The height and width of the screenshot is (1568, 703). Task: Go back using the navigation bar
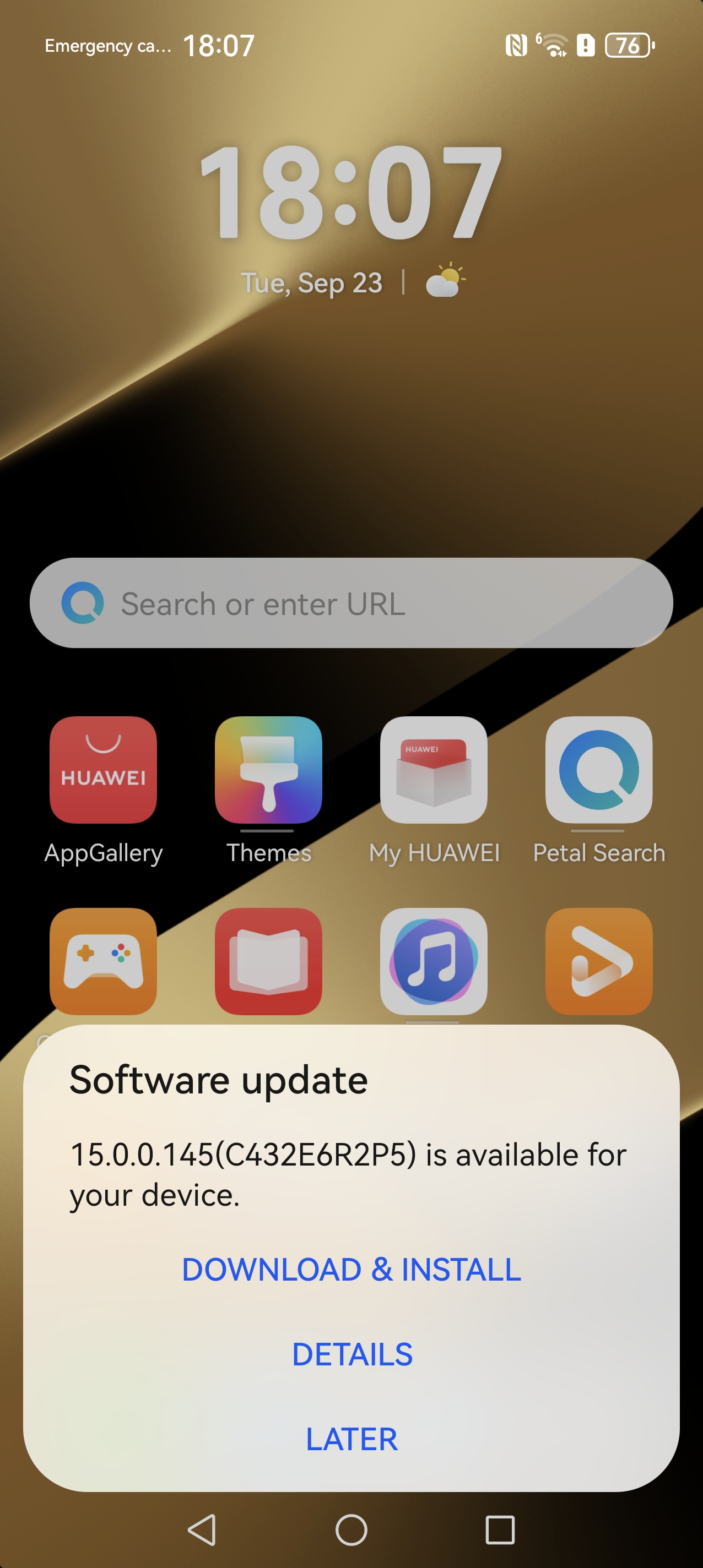click(x=202, y=1529)
